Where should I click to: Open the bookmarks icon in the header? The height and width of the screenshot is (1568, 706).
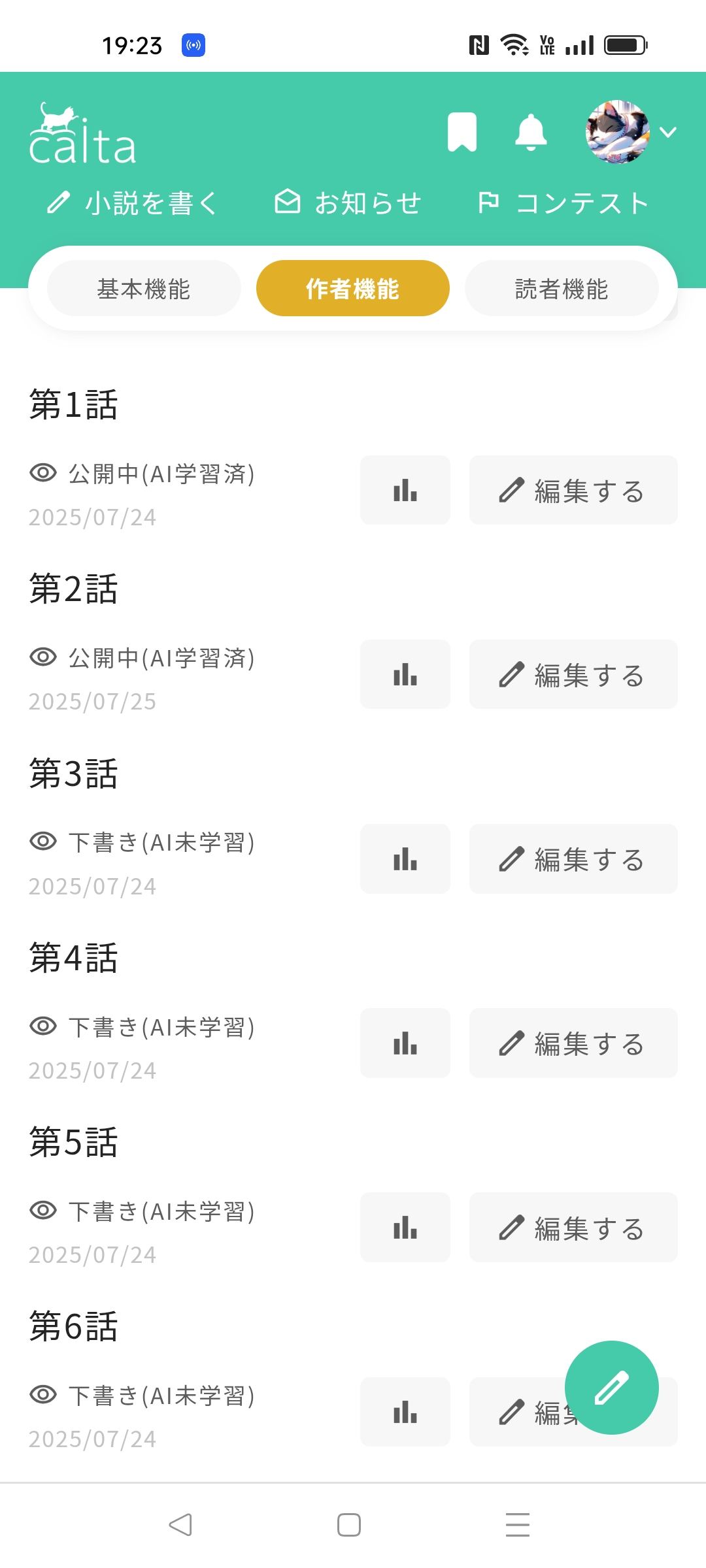click(462, 132)
